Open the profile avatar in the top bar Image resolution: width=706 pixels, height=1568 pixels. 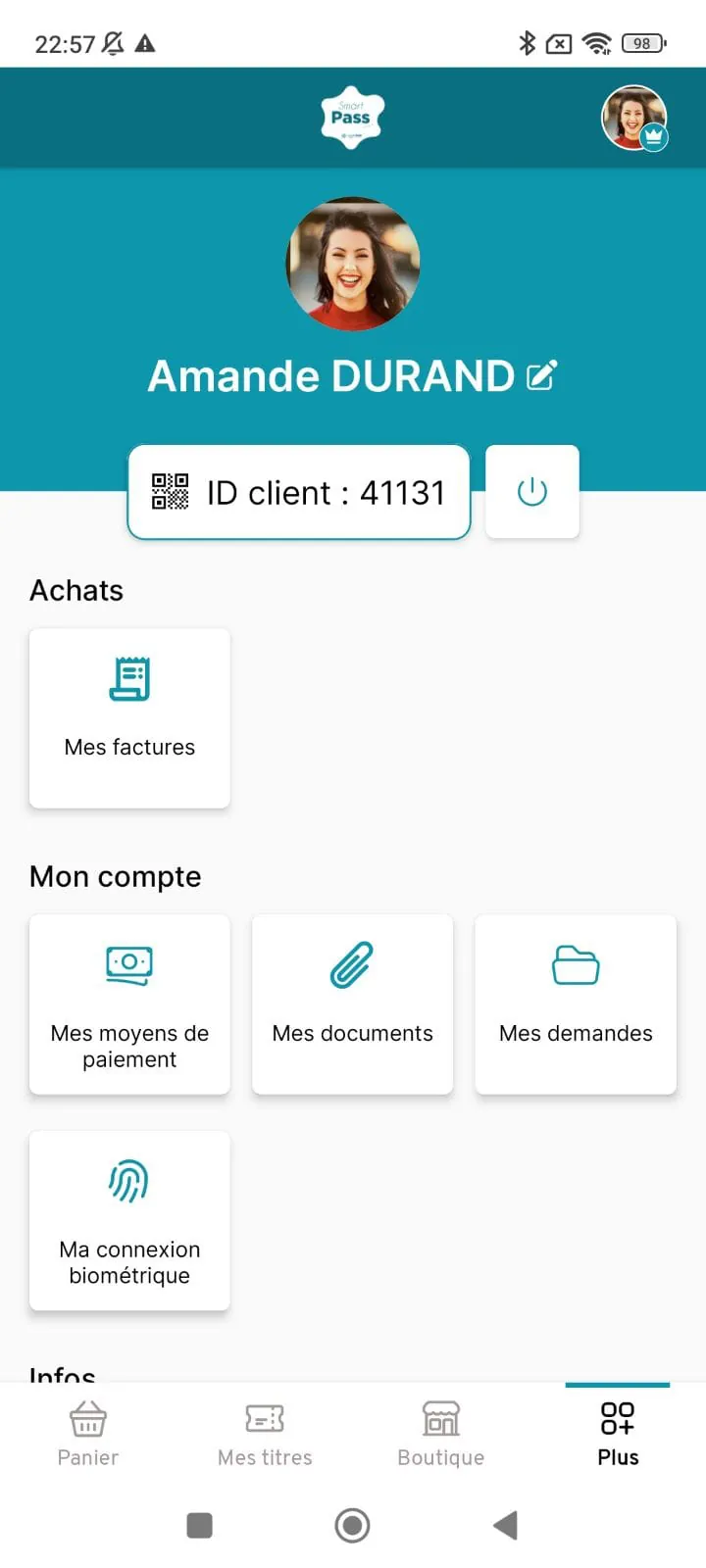(633, 118)
